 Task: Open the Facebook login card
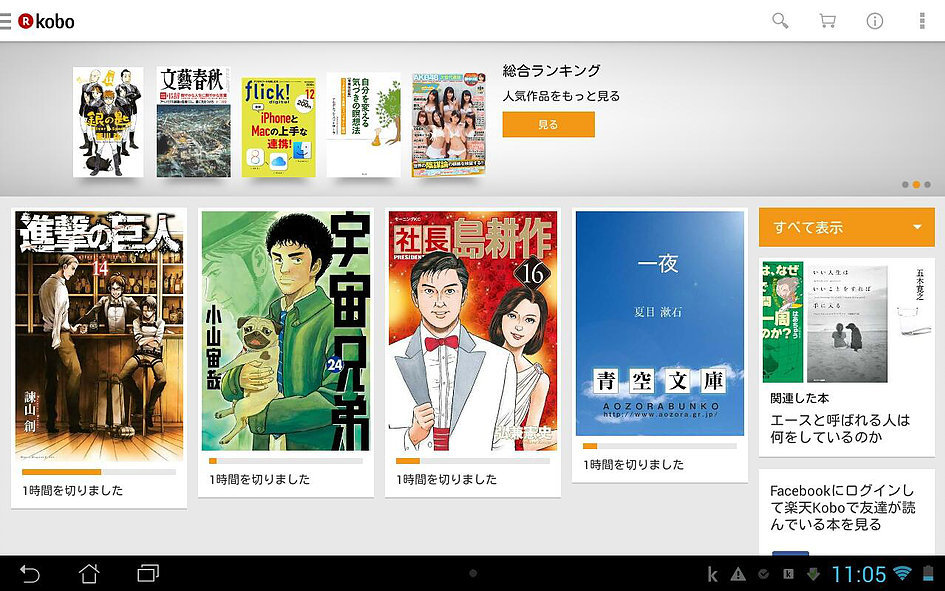pos(846,507)
